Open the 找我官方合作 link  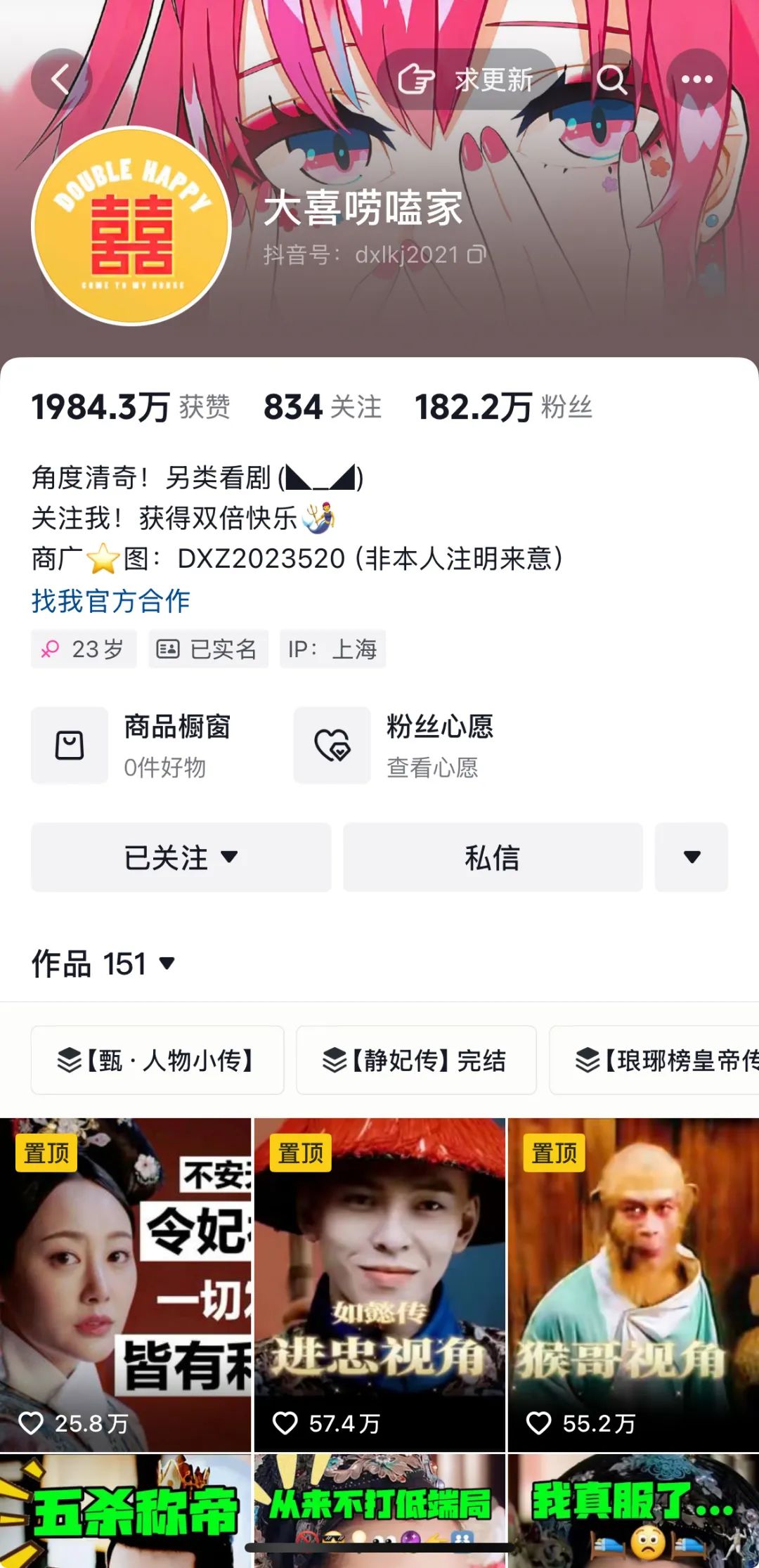(111, 601)
